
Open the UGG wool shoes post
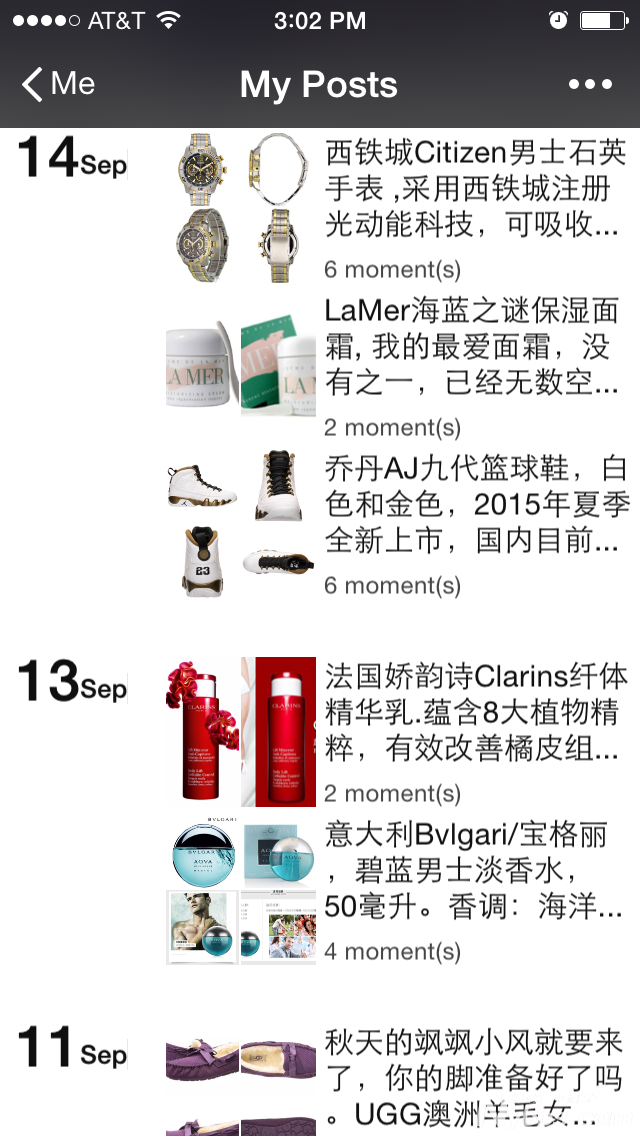tap(475, 1080)
